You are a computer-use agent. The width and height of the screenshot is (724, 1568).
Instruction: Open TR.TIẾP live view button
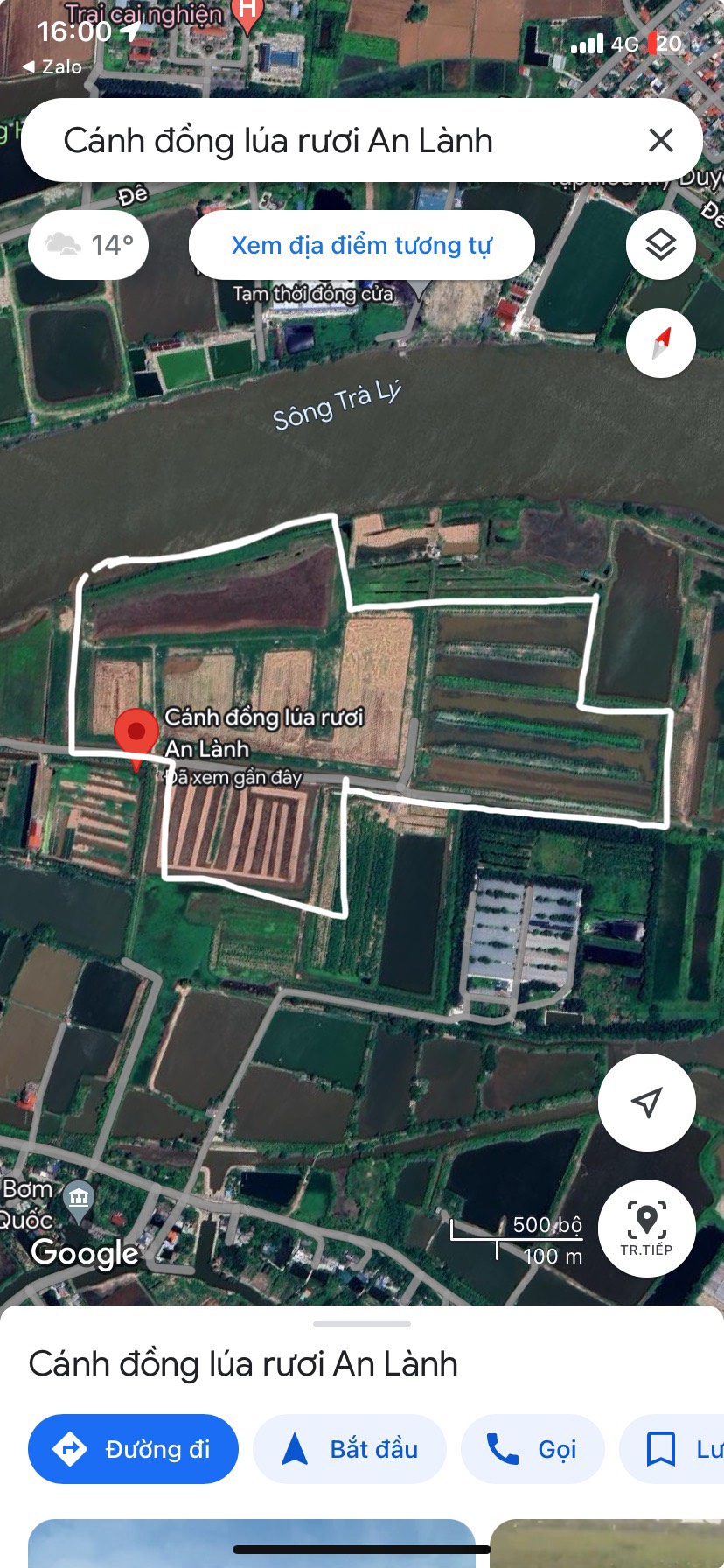(x=646, y=1228)
